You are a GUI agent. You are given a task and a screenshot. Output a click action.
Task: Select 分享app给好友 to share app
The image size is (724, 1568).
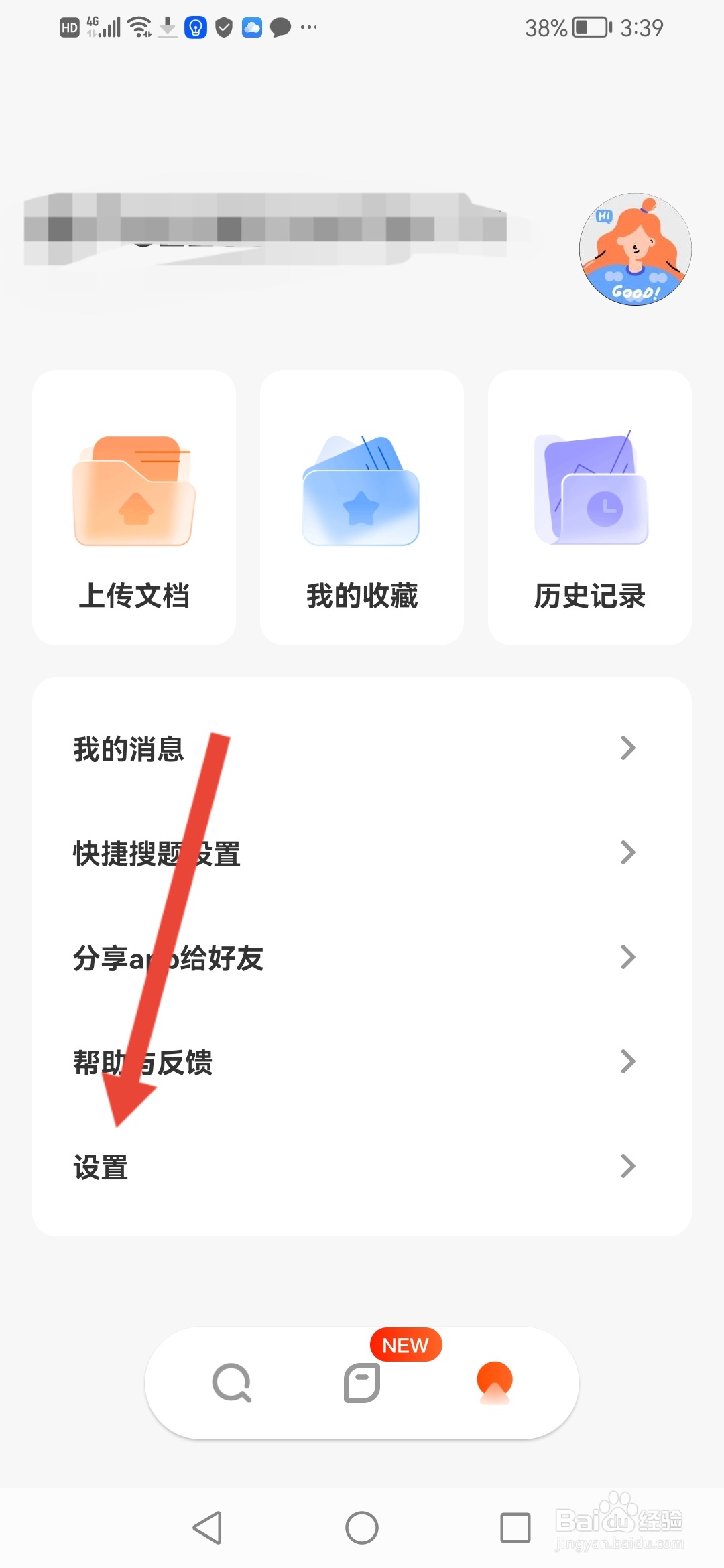(x=168, y=958)
